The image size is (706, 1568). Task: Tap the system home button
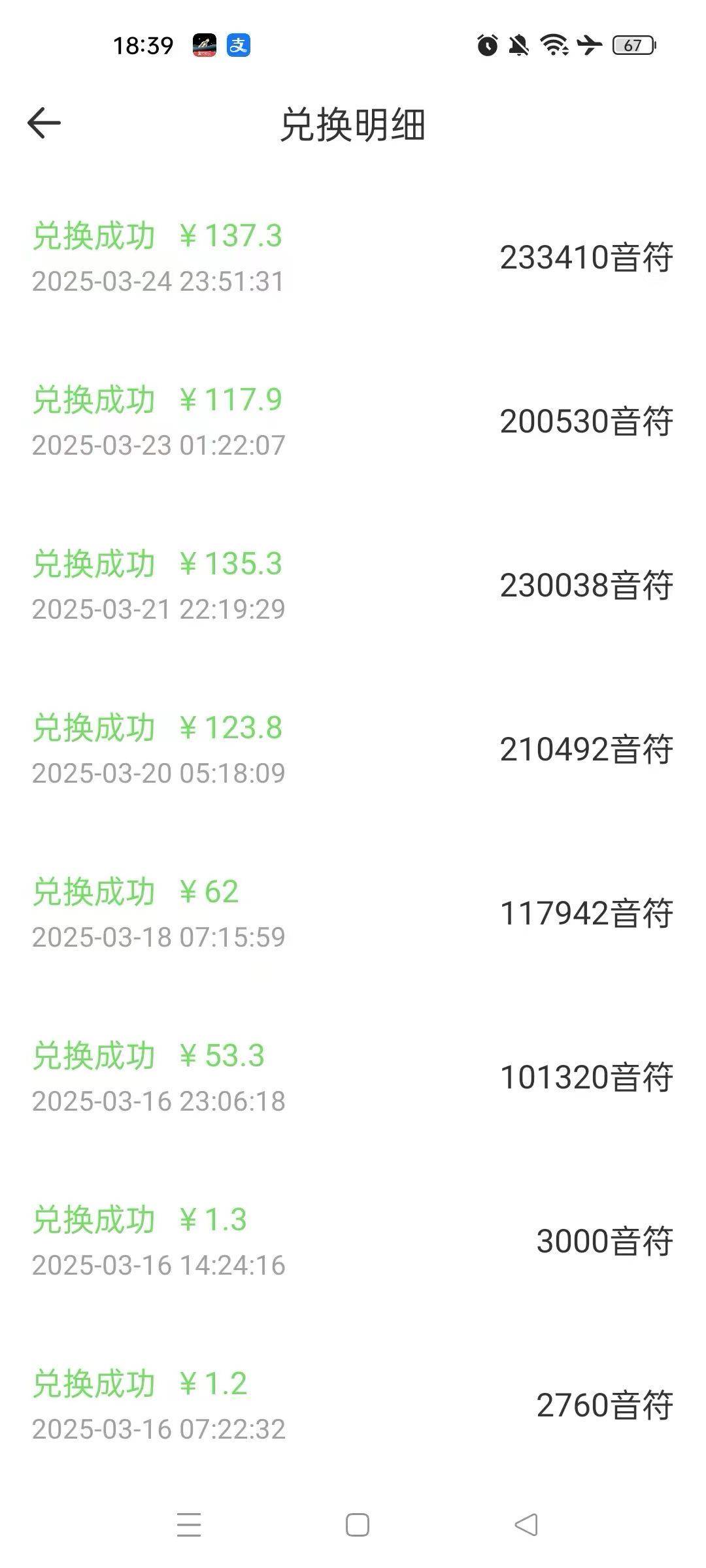358,1525
